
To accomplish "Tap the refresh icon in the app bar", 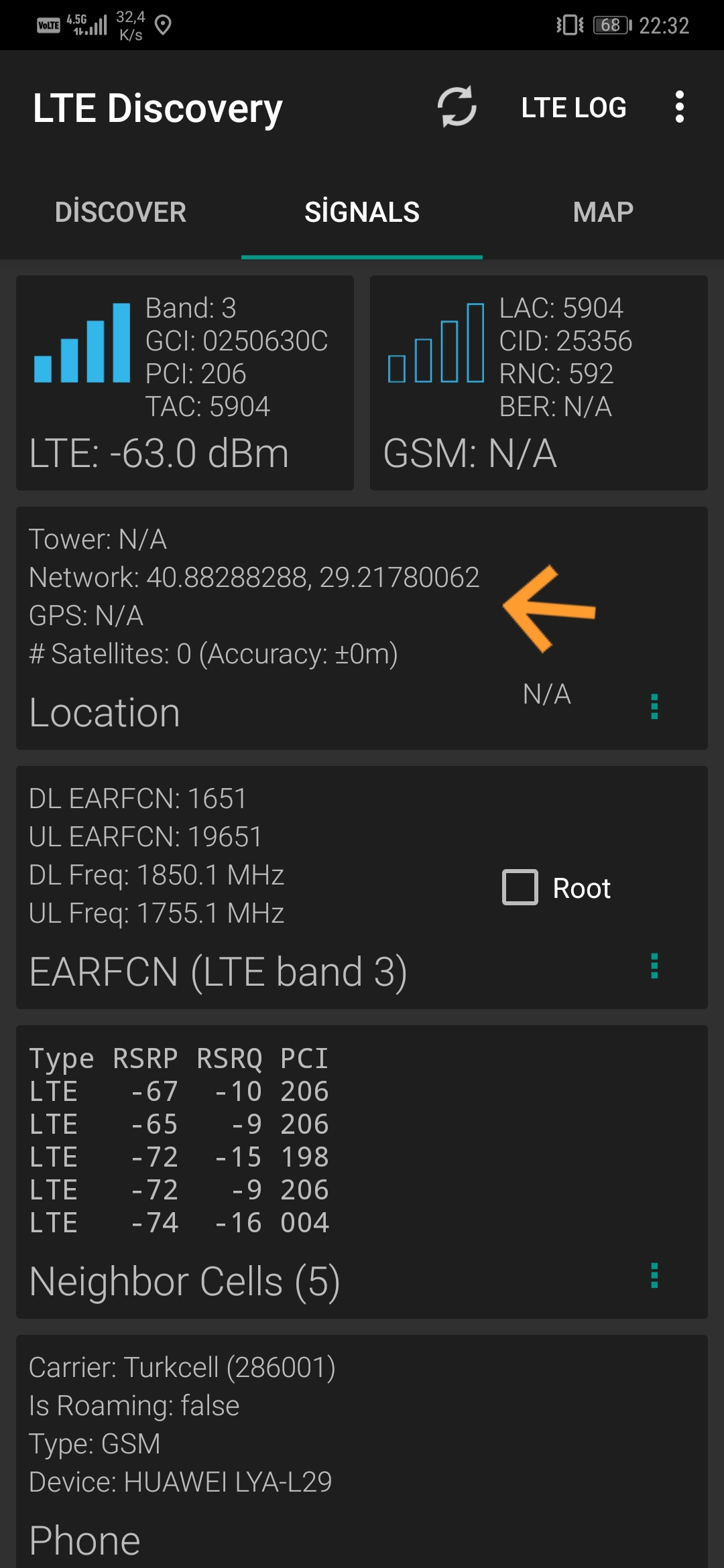I will tap(457, 107).
